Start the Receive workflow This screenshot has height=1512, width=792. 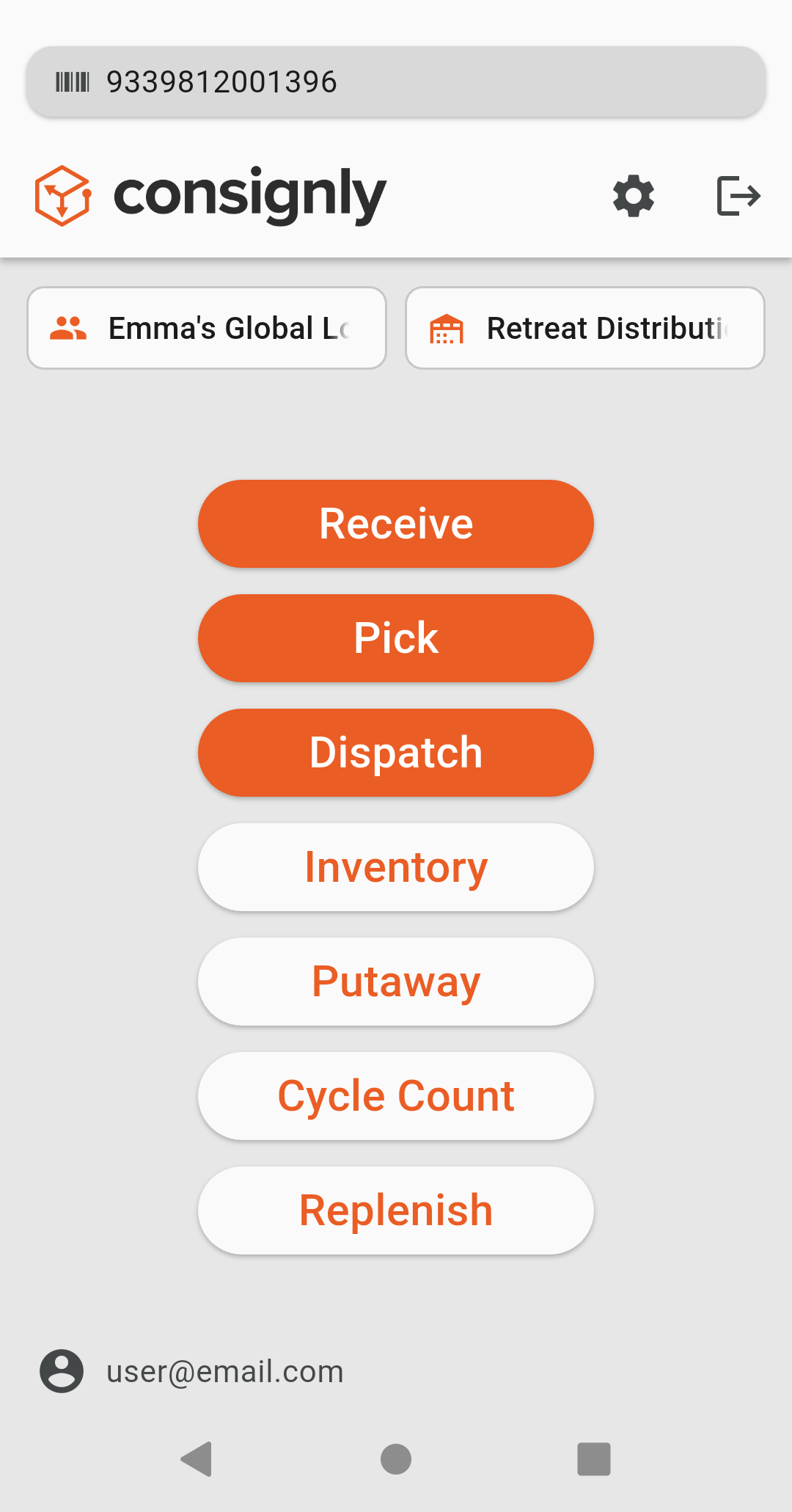tap(396, 524)
